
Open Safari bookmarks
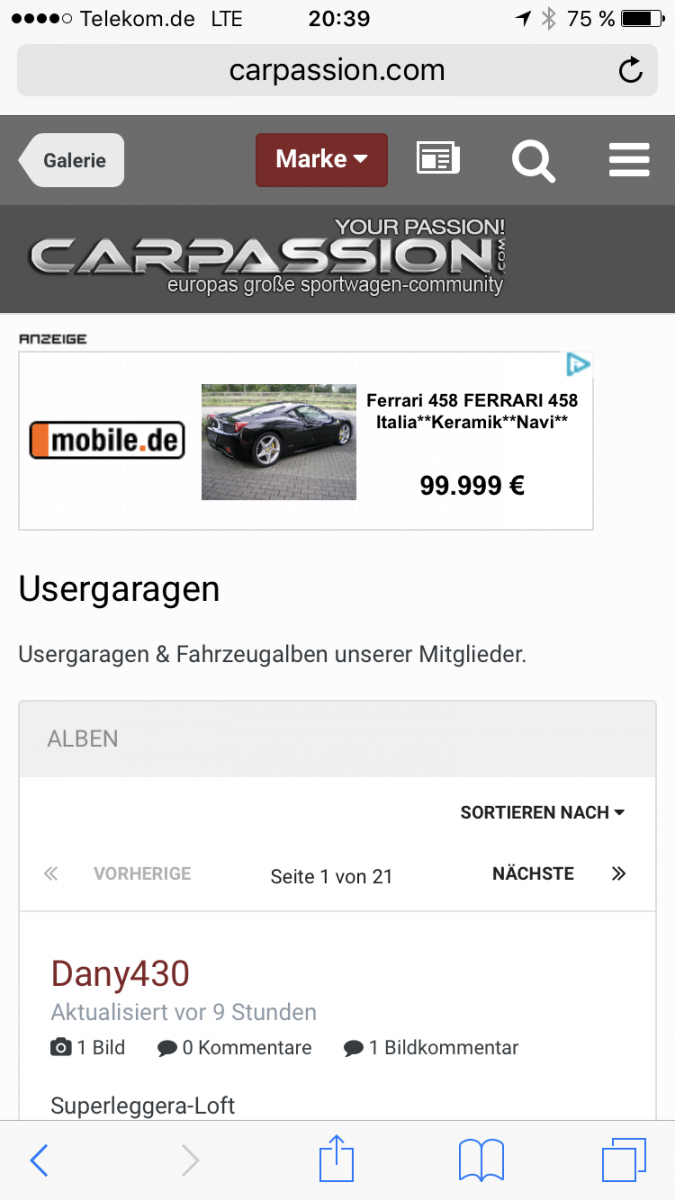[x=481, y=1161]
